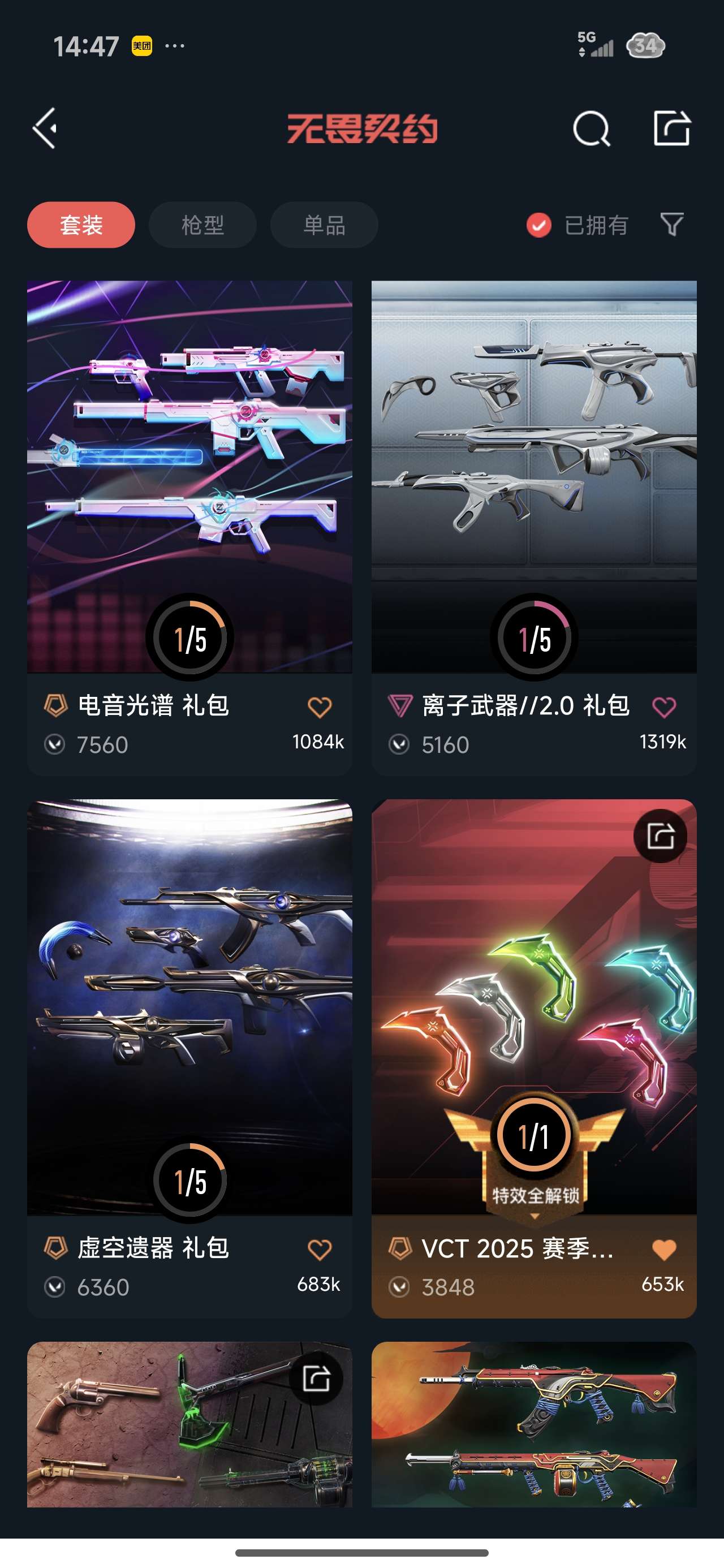Tap the share icon in the top bar

pyautogui.click(x=671, y=128)
